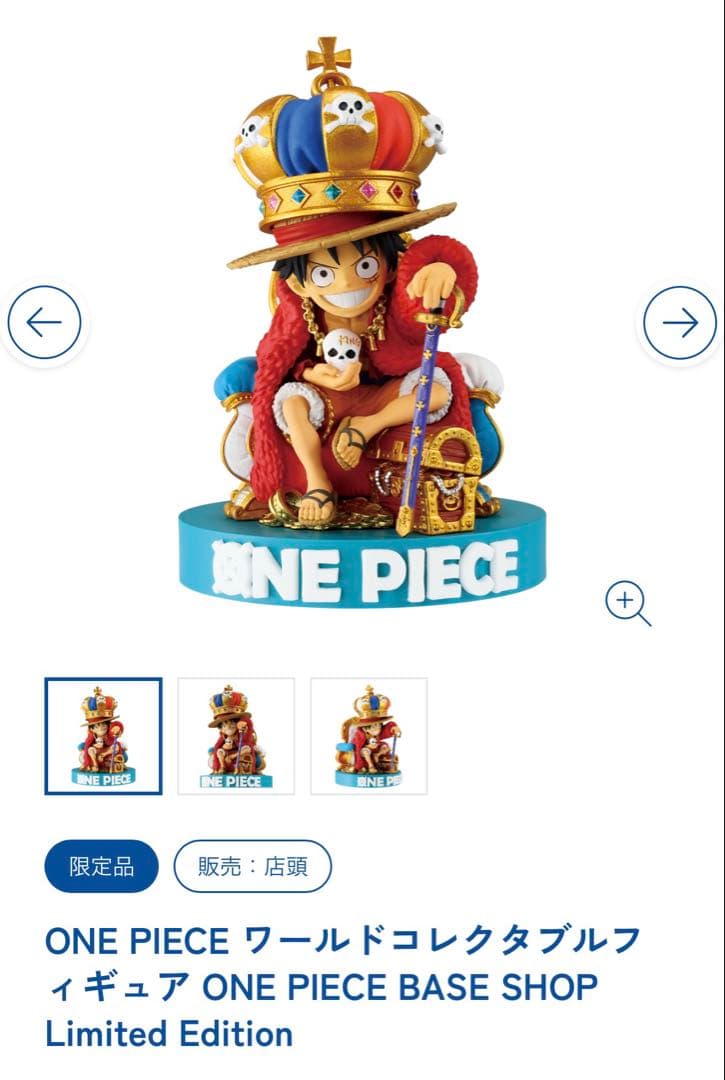Tap the 販売:店頭 chip

(x=252, y=866)
